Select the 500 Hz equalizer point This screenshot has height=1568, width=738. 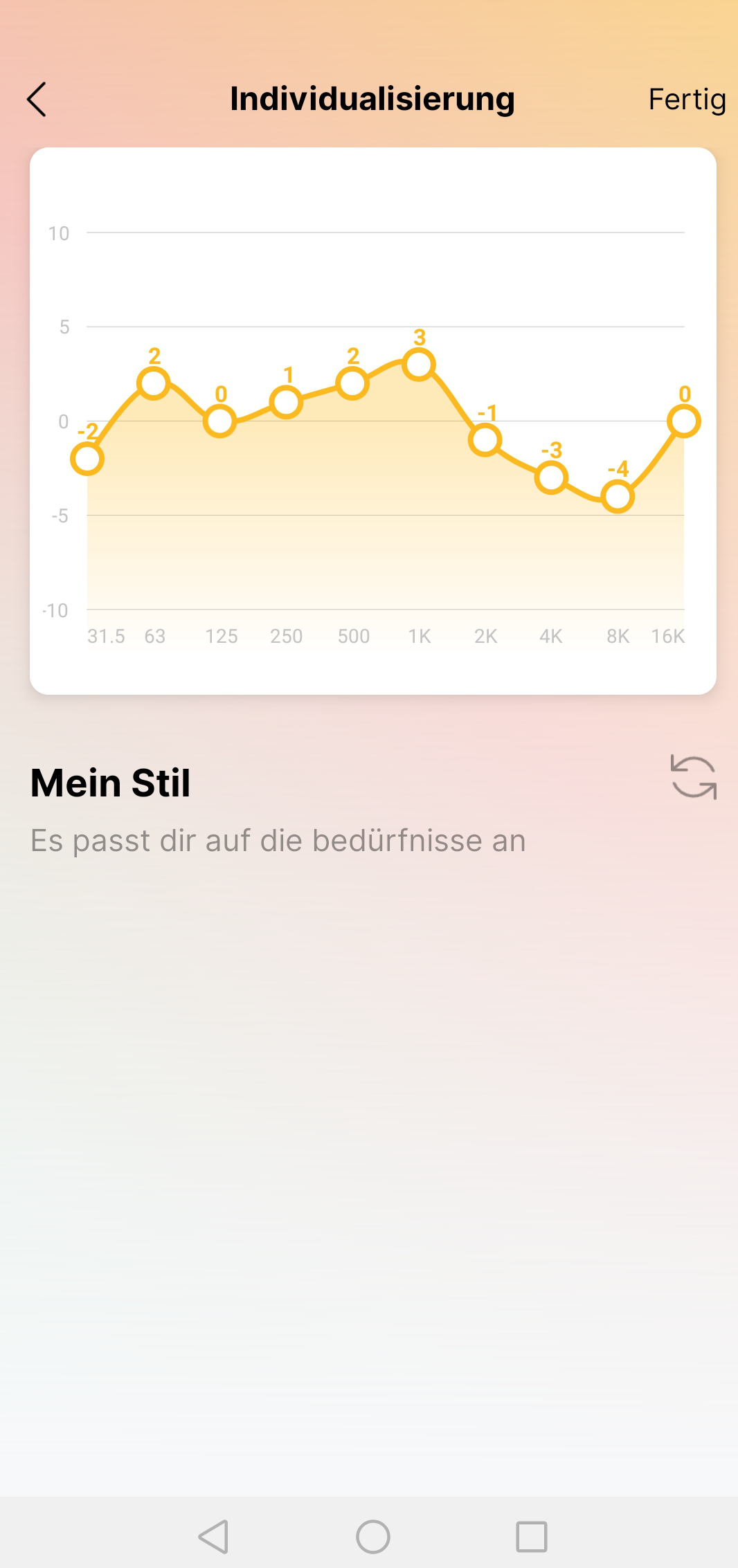(x=352, y=383)
